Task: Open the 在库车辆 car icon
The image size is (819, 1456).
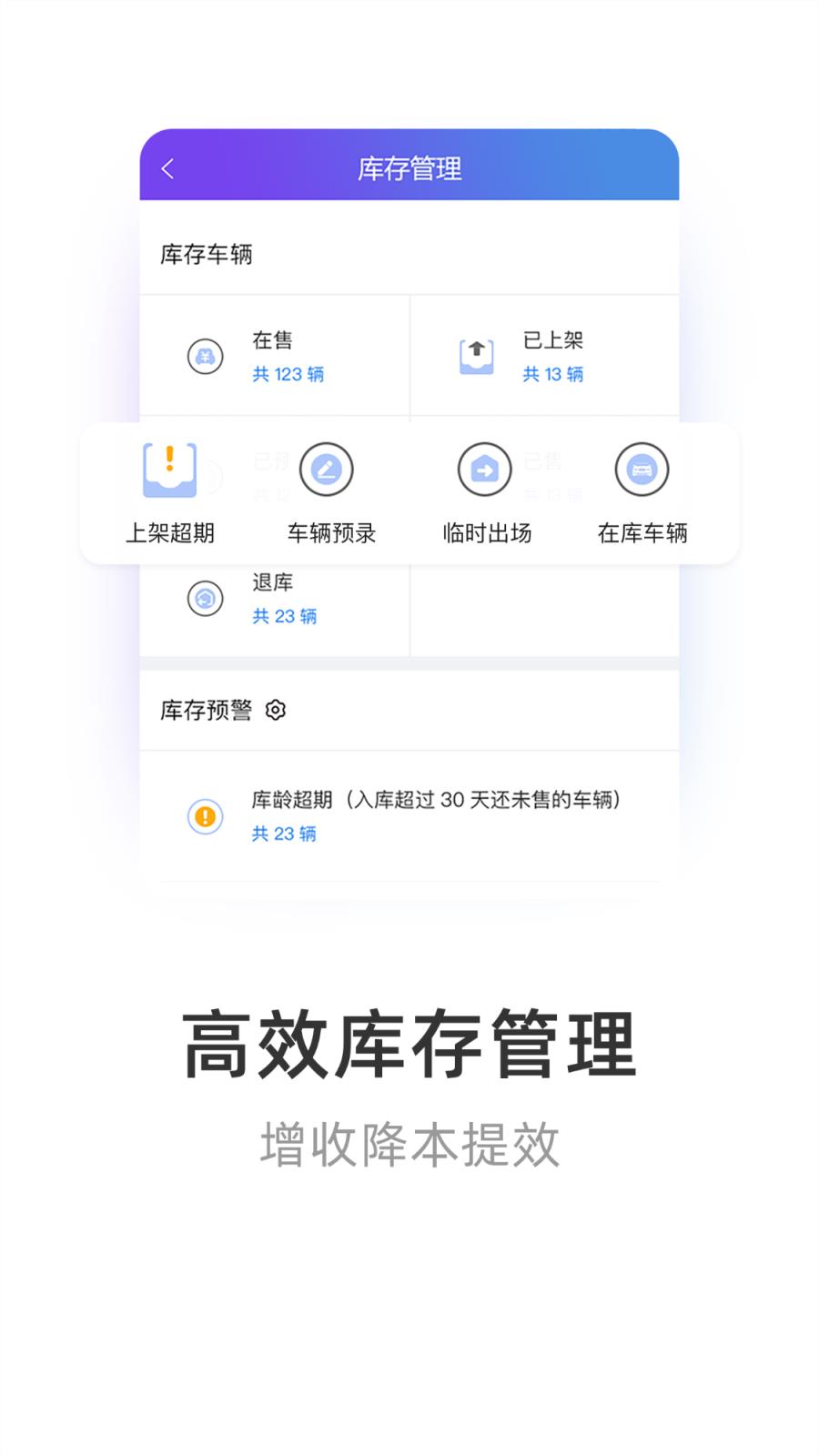Action: [x=643, y=470]
